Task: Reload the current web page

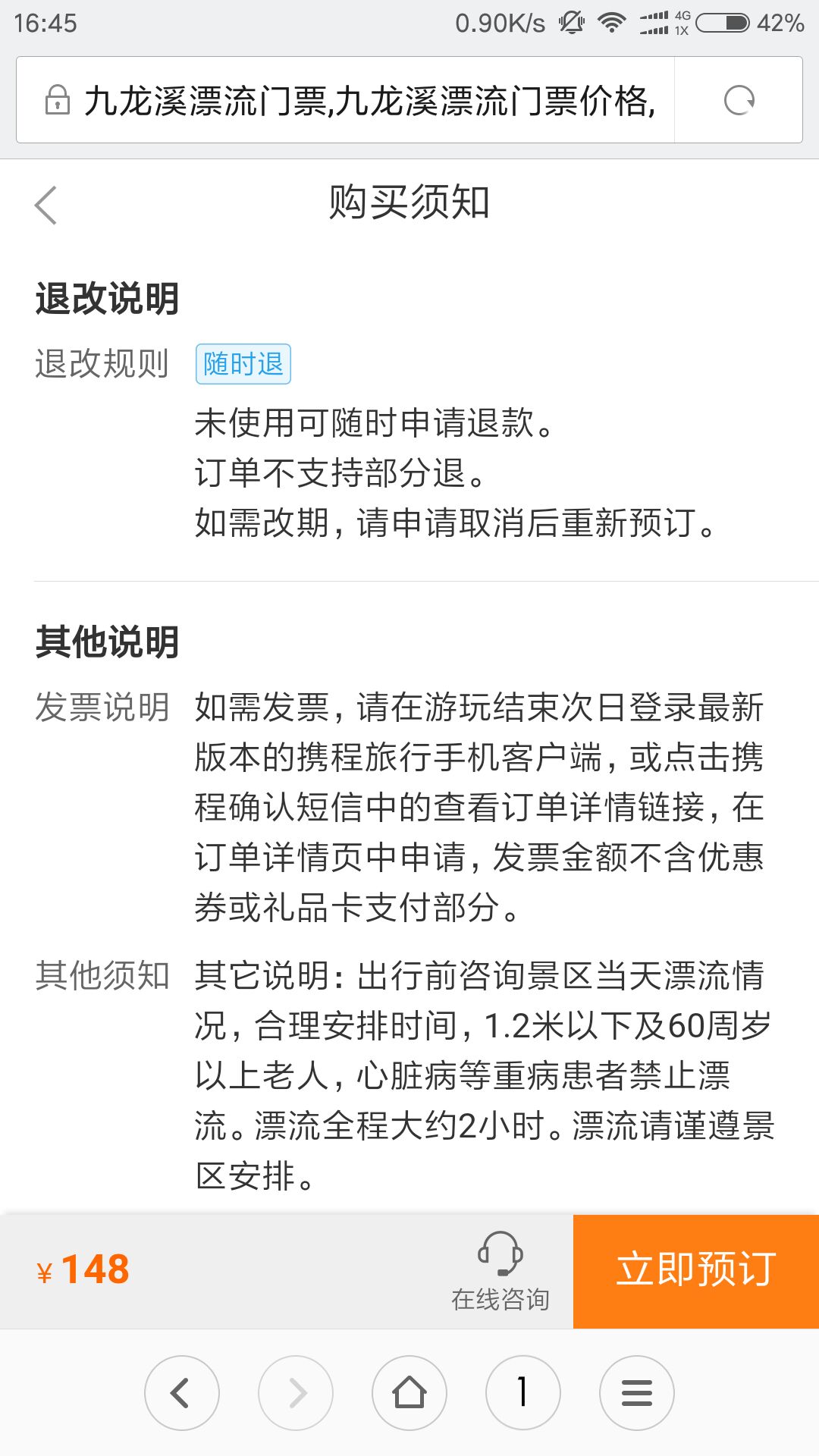Action: point(739,100)
